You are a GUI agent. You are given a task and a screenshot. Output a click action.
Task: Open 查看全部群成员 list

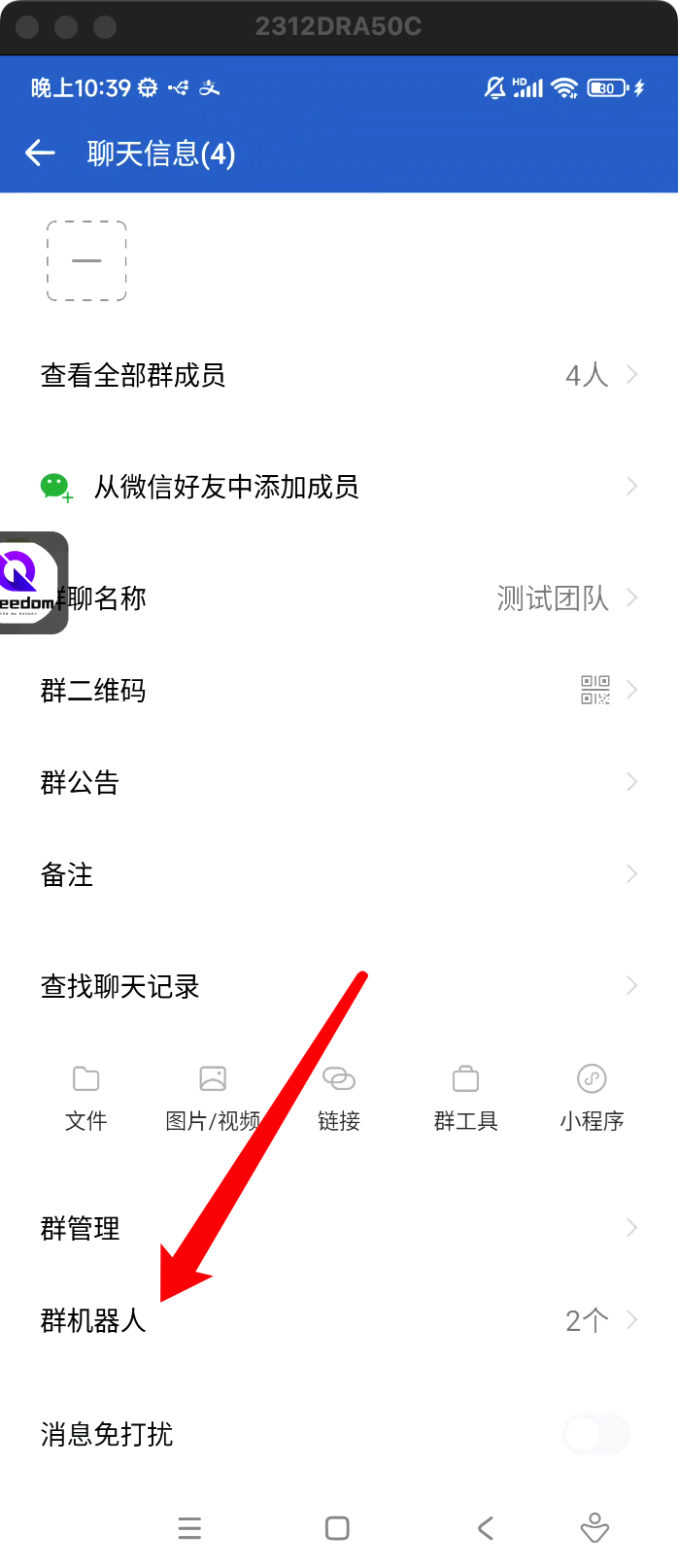(x=338, y=375)
